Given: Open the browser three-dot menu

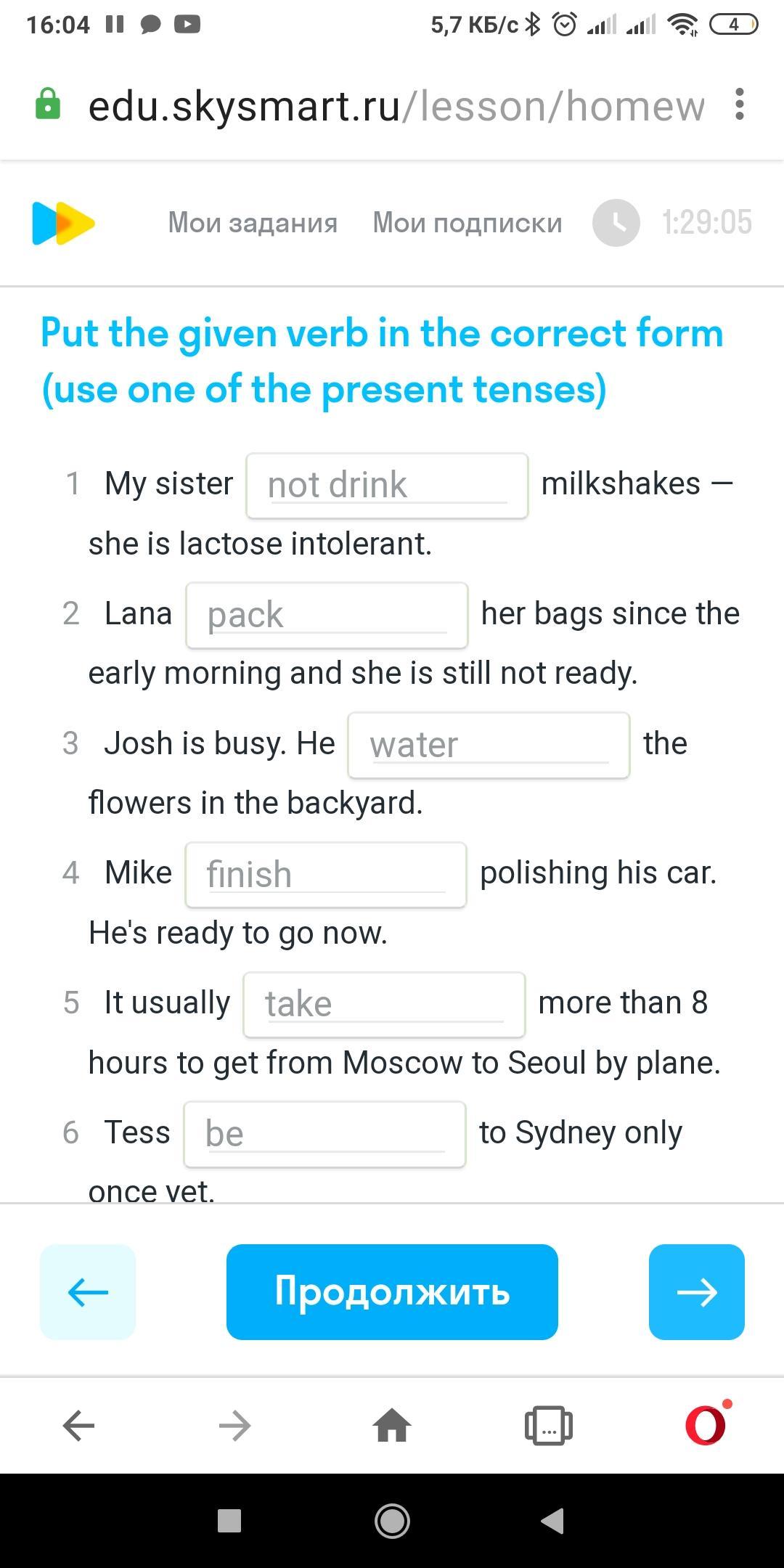Looking at the screenshot, I should coord(739,105).
